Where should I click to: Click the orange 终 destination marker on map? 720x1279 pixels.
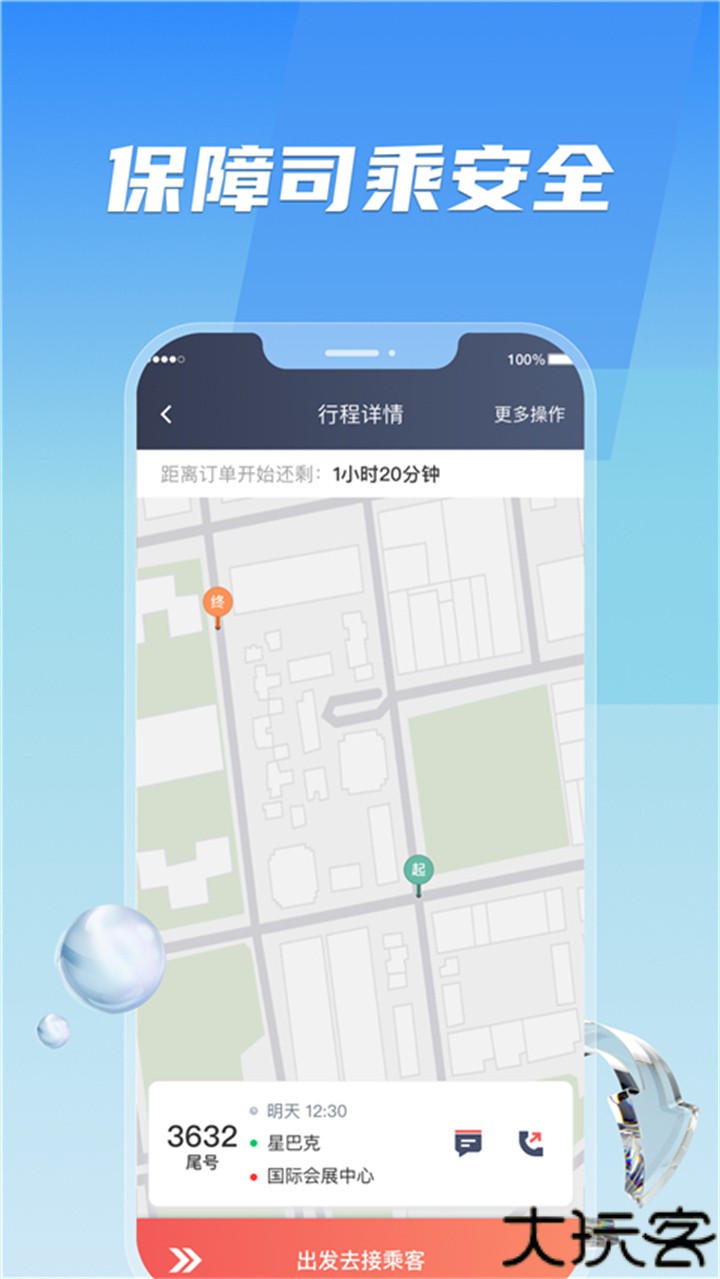[x=216, y=600]
